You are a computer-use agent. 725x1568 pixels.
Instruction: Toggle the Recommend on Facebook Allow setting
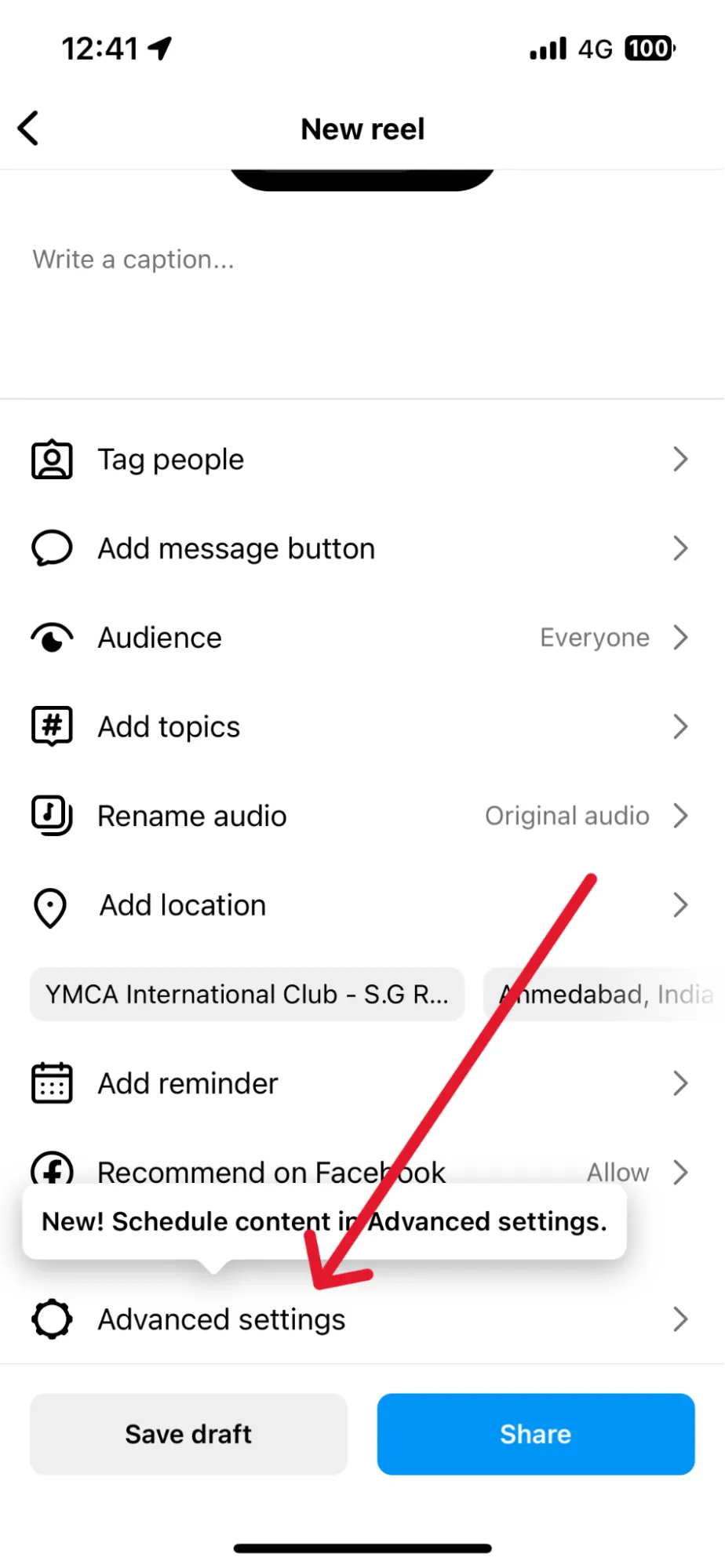(618, 1172)
